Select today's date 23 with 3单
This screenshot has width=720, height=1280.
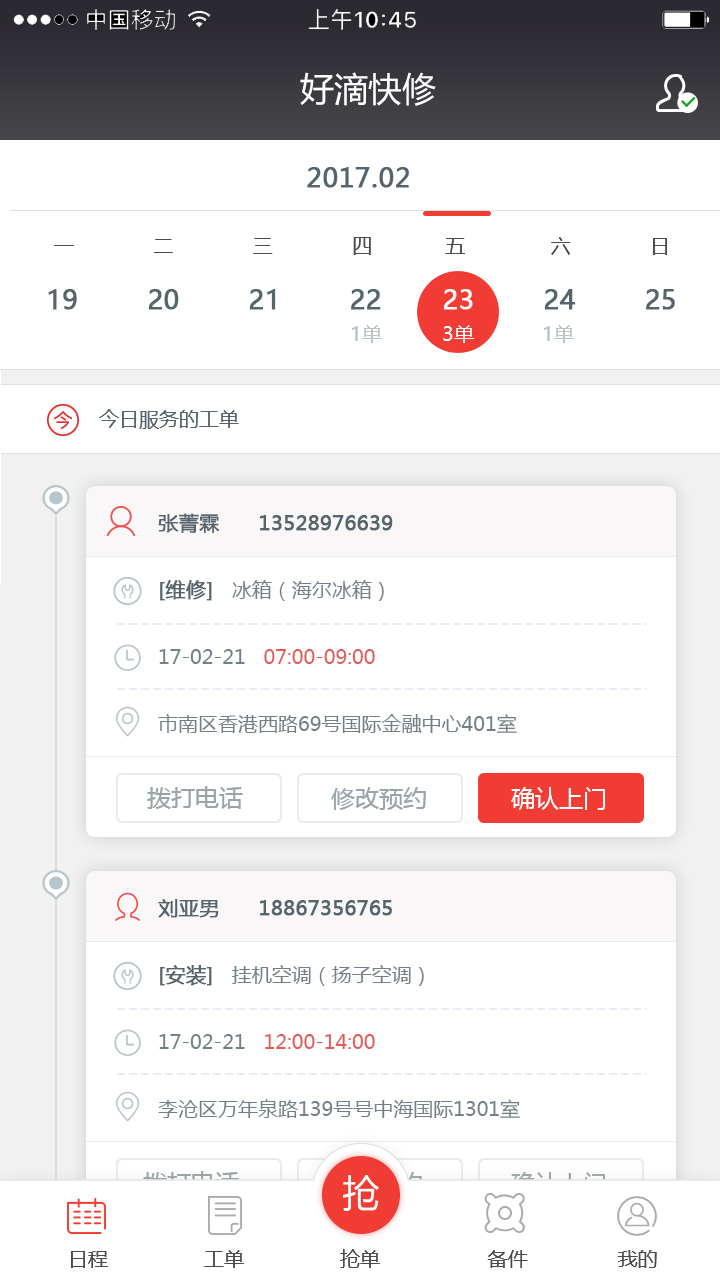458,312
